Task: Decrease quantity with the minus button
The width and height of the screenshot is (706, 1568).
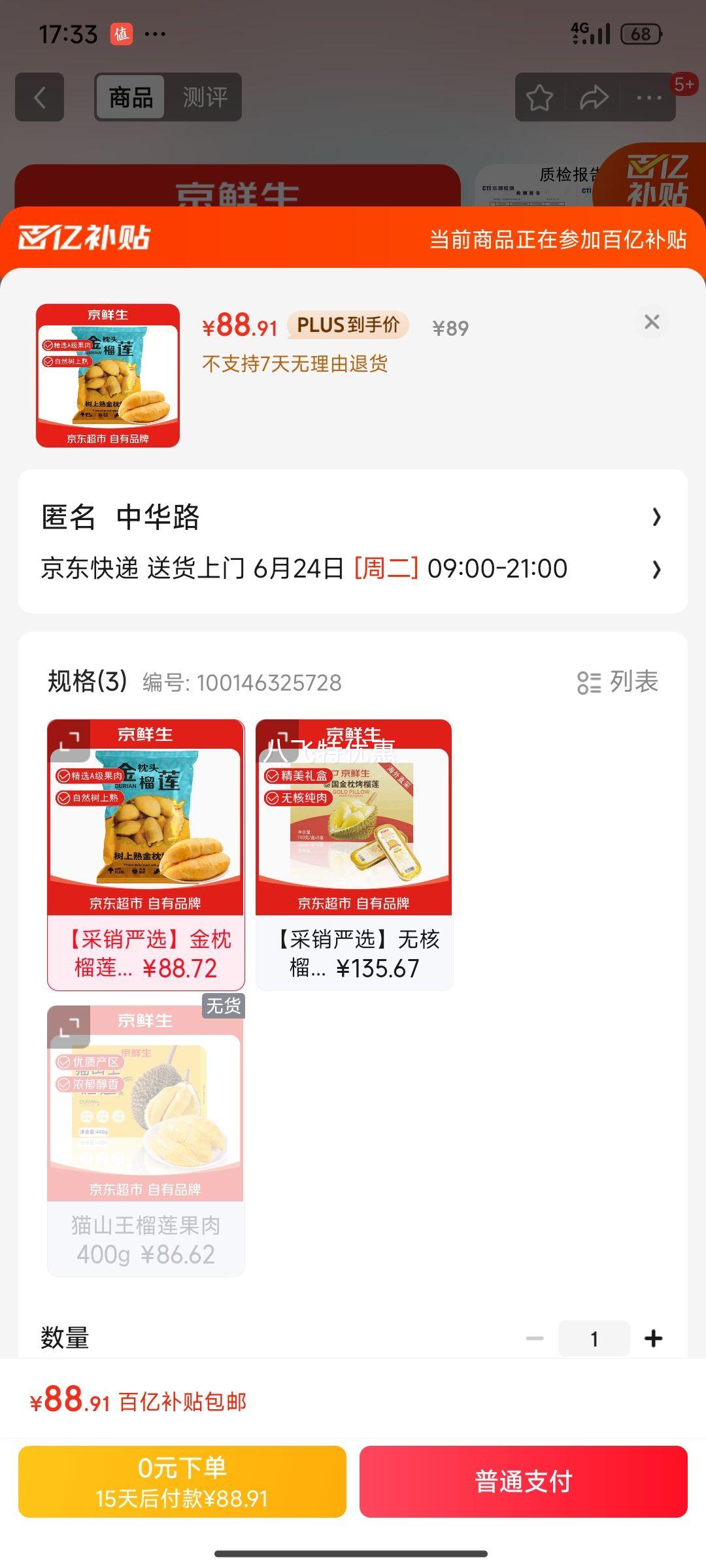Action: point(535,1339)
